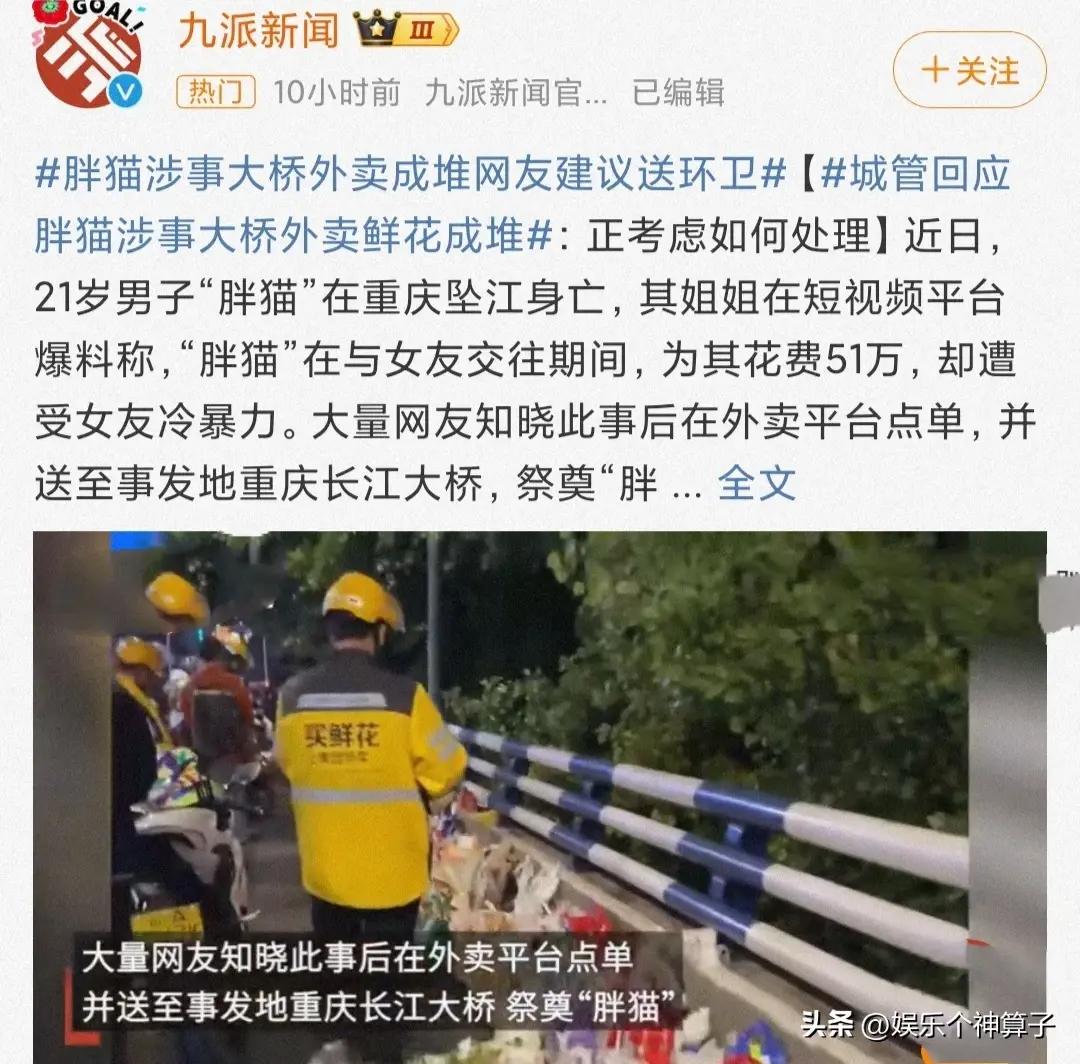Follow 九派新闻 with the 关注 button
1080x1064 pixels.
(x=969, y=70)
